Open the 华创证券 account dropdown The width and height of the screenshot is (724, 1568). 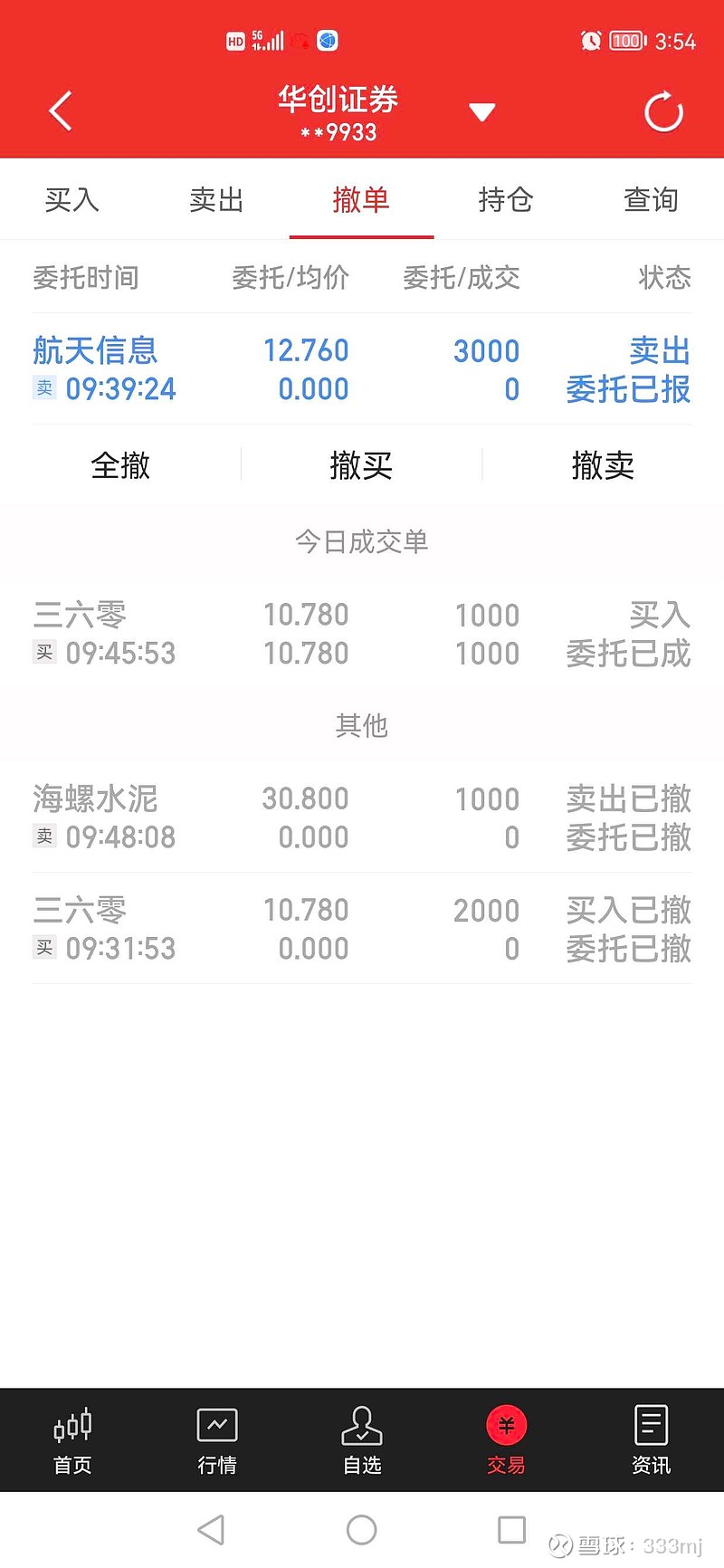(481, 112)
